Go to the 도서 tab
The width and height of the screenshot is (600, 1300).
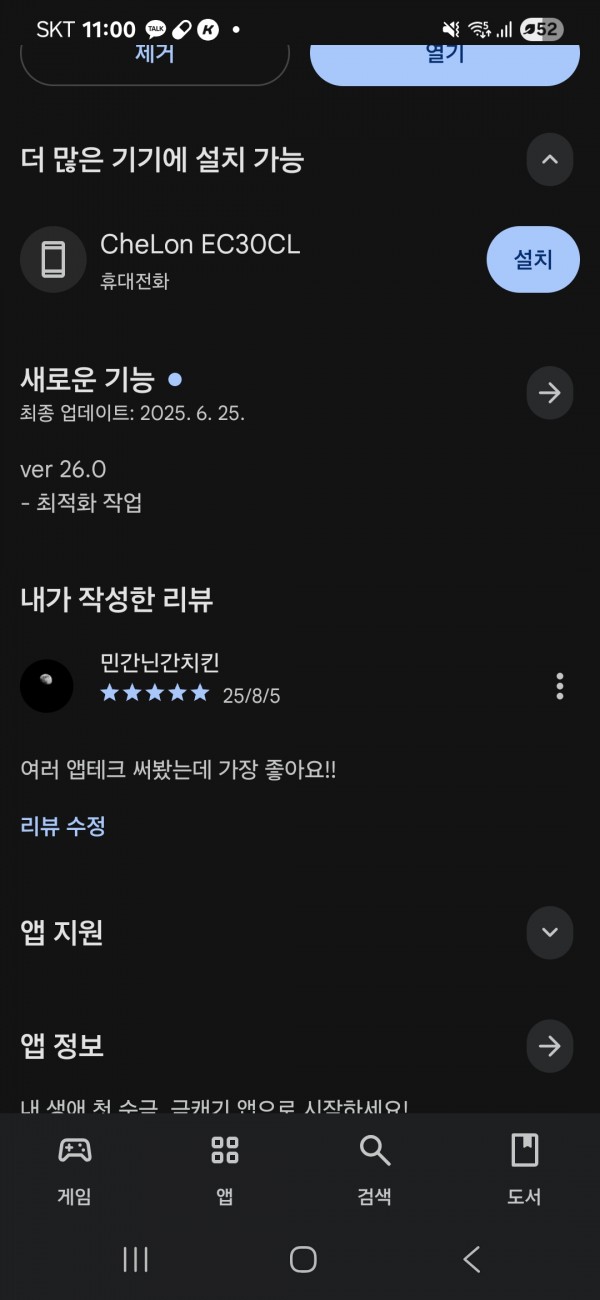tap(525, 1169)
